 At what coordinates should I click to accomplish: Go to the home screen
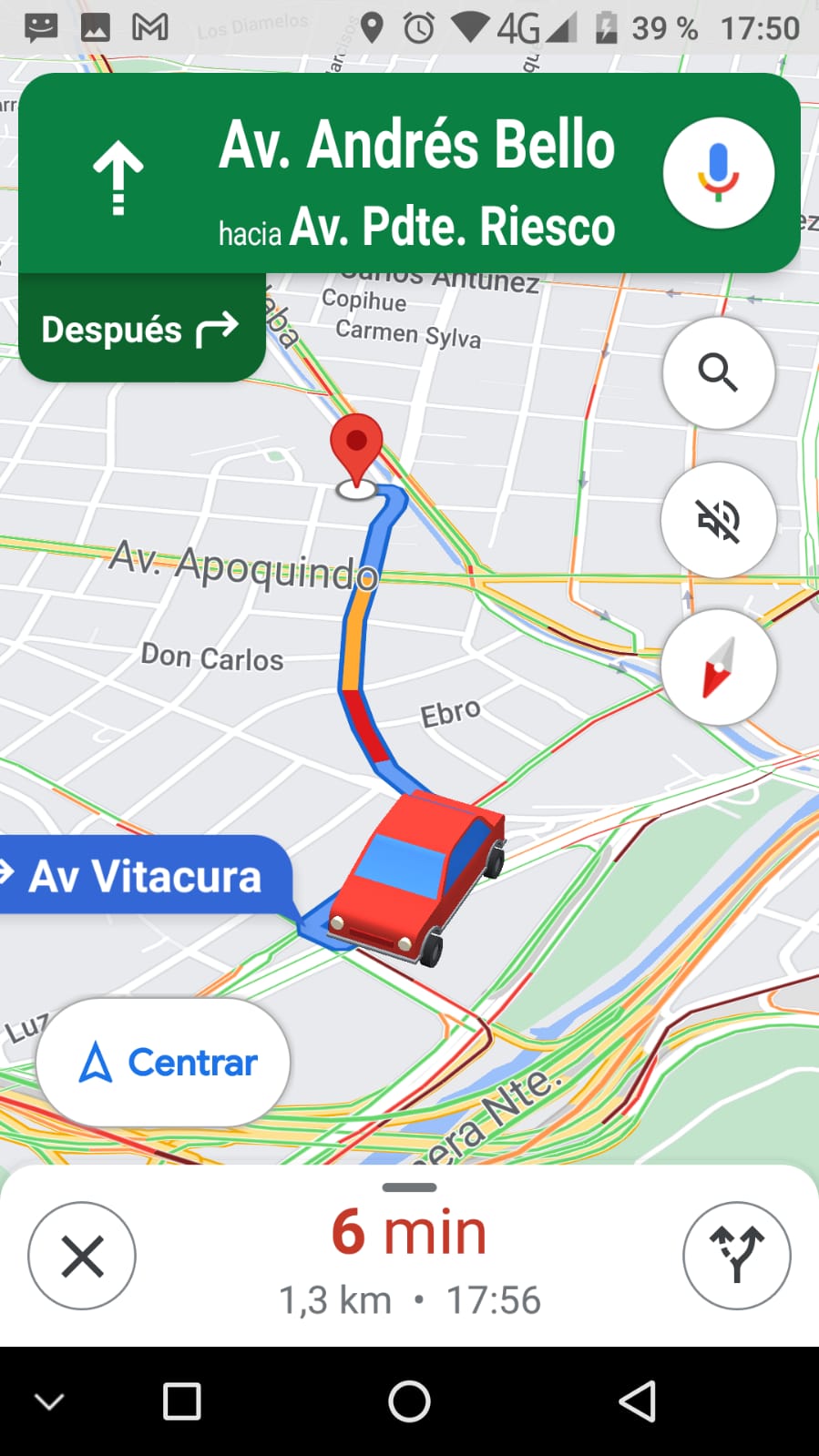(x=409, y=1400)
